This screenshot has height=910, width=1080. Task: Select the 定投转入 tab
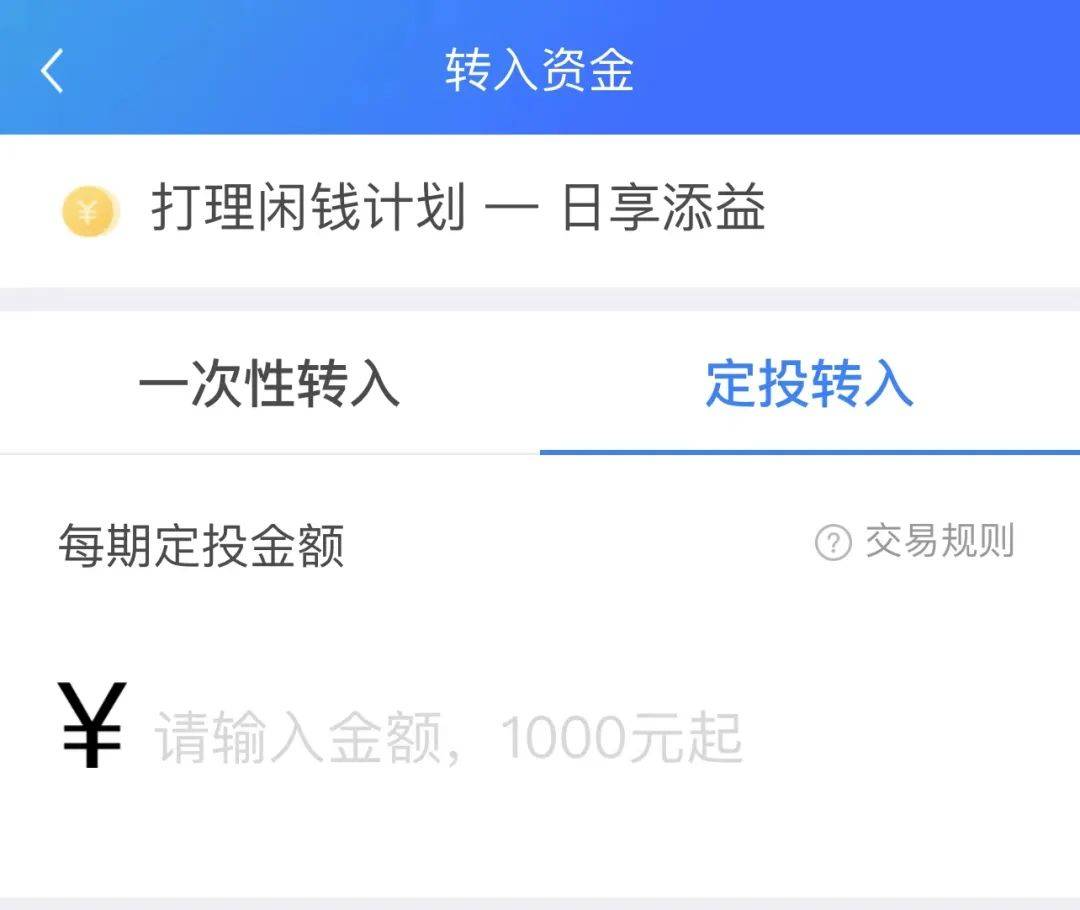[809, 385]
